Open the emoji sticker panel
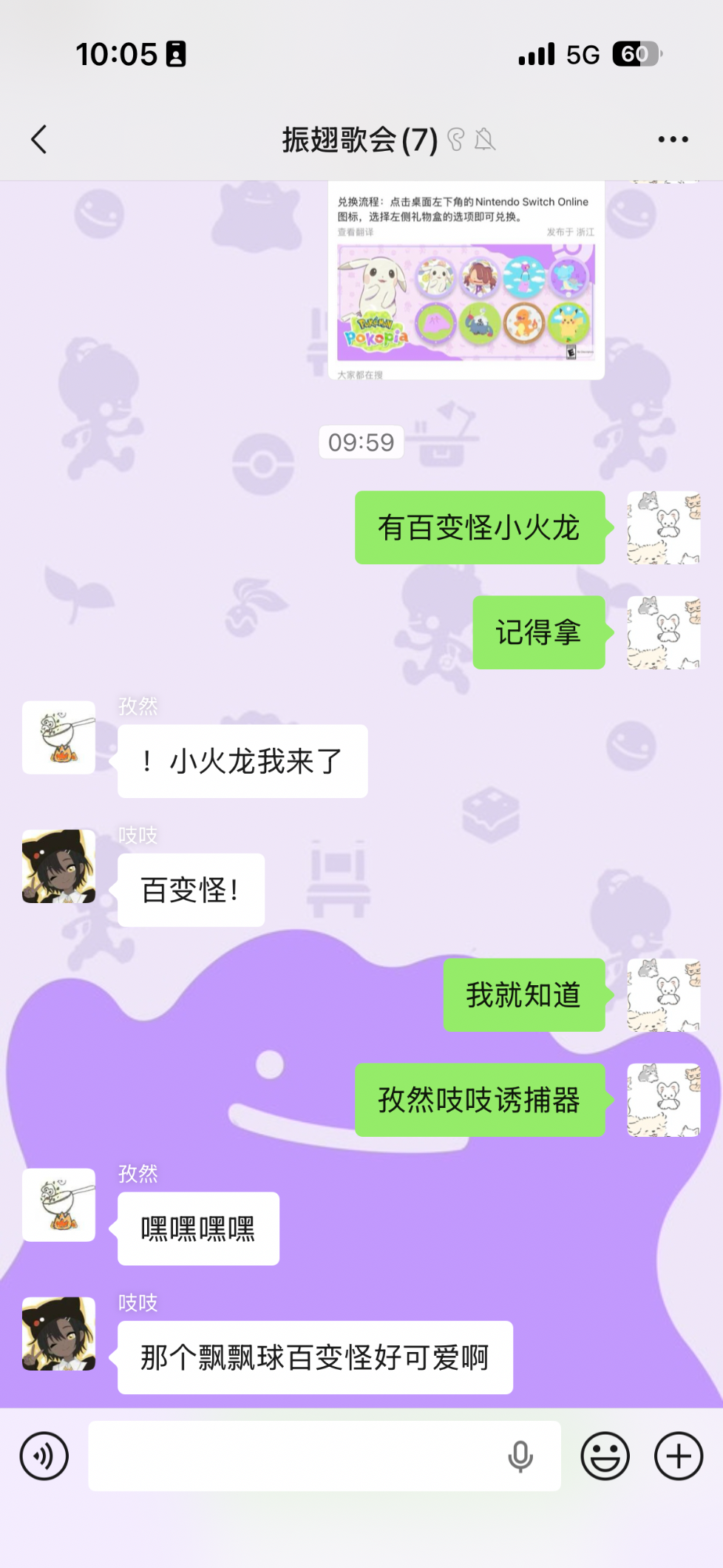The height and width of the screenshot is (1568, 723). point(605,1456)
